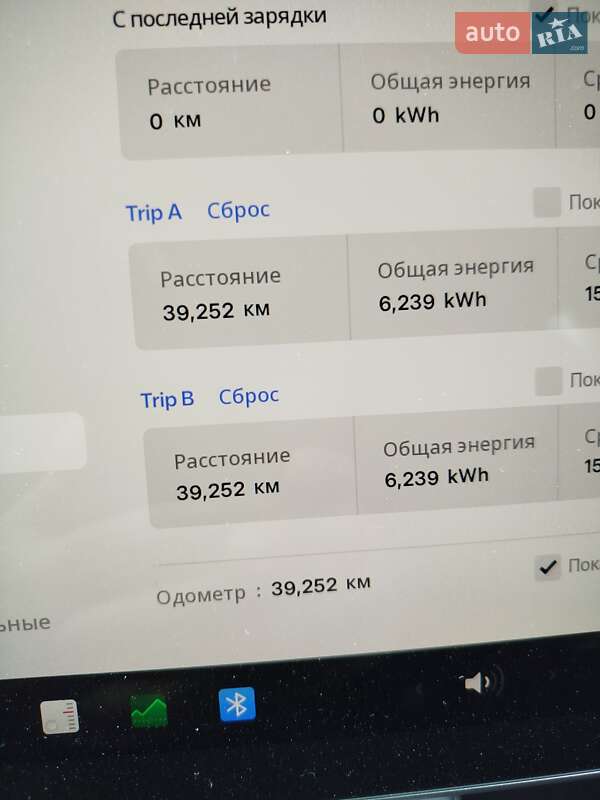Uncheck the show checkbox beside Одометр
Screen dimensions: 600x800
(x=548, y=567)
